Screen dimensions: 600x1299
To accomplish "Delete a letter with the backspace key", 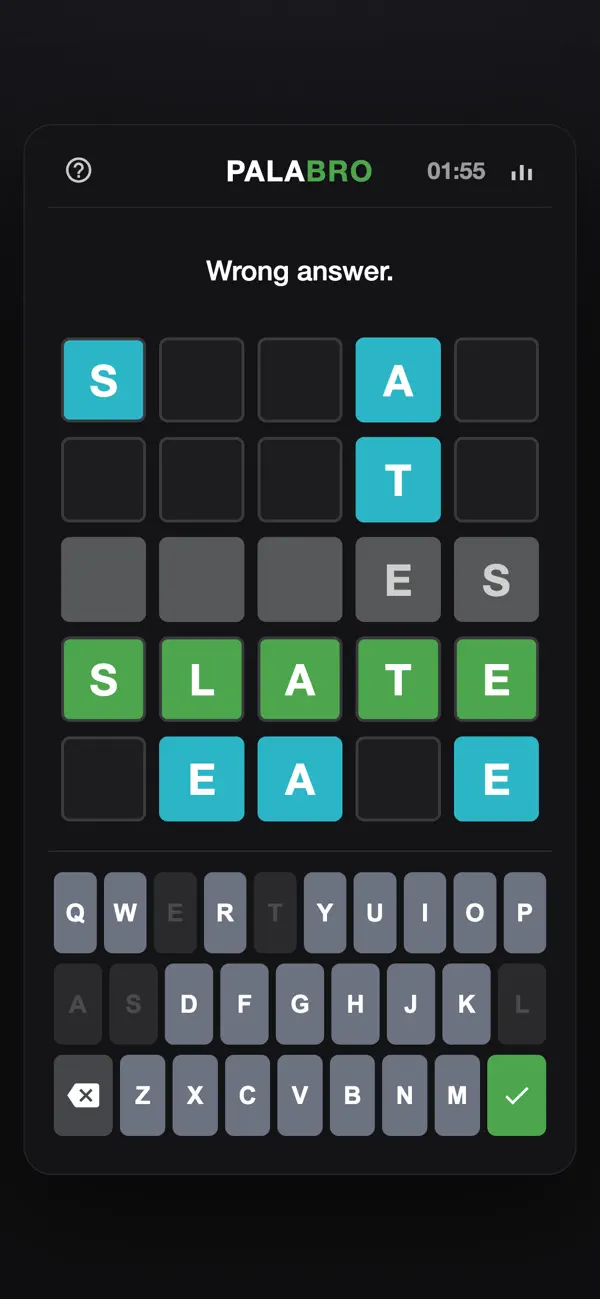I will tap(83, 1095).
